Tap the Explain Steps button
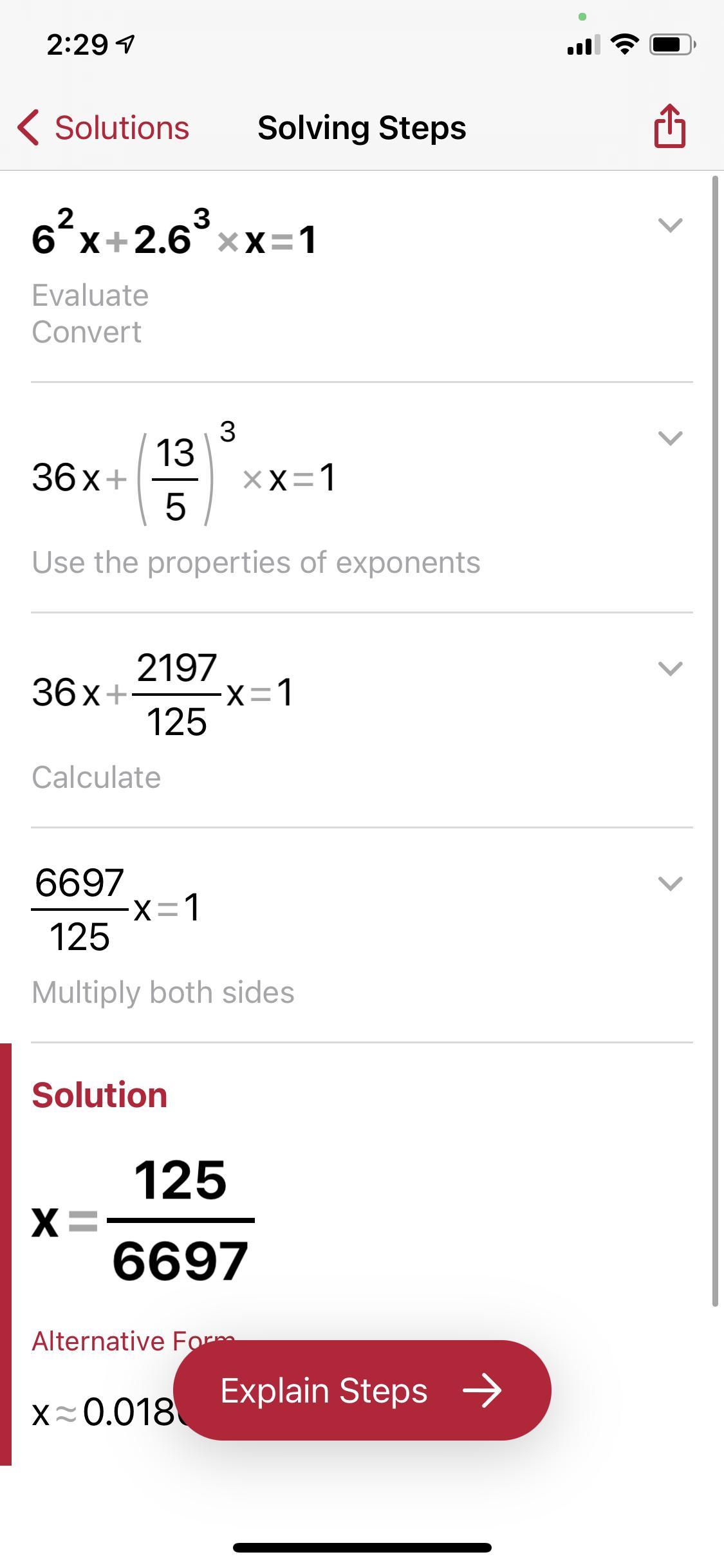Viewport: 724px width, 1568px height. tap(362, 1390)
